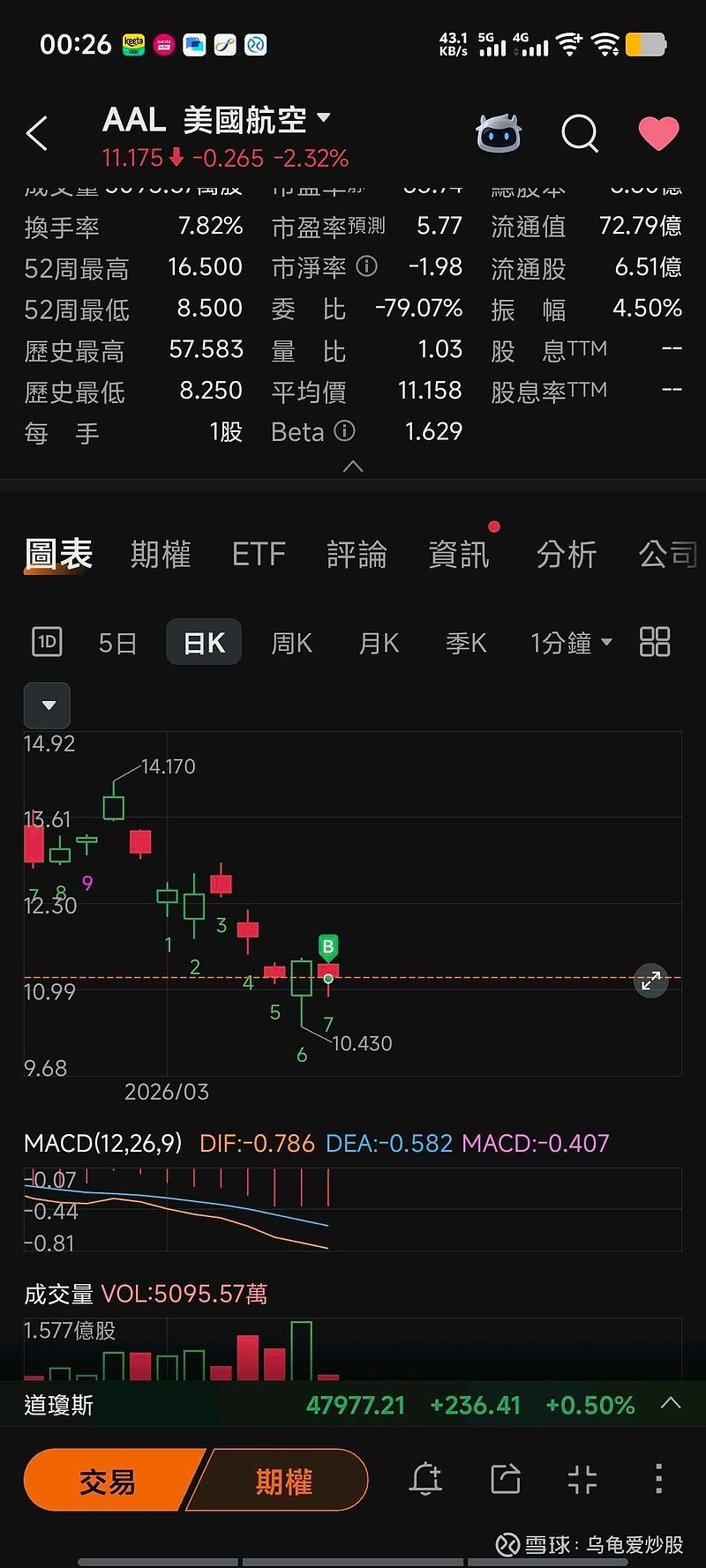Open the three-dot more options menu

coord(658,1479)
